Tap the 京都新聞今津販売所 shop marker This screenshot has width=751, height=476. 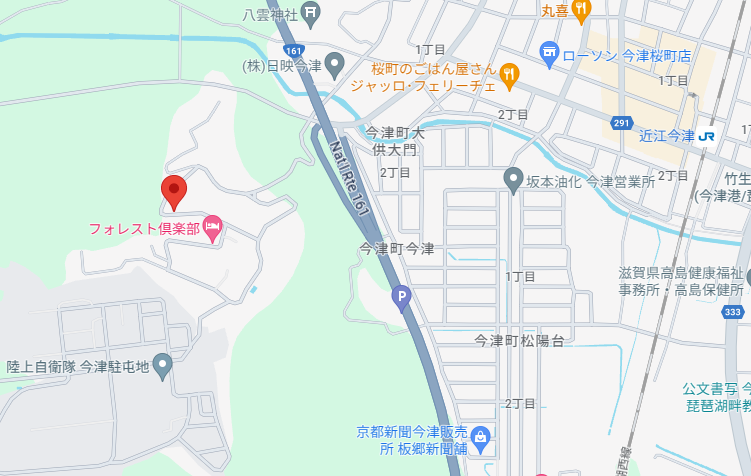481,437
